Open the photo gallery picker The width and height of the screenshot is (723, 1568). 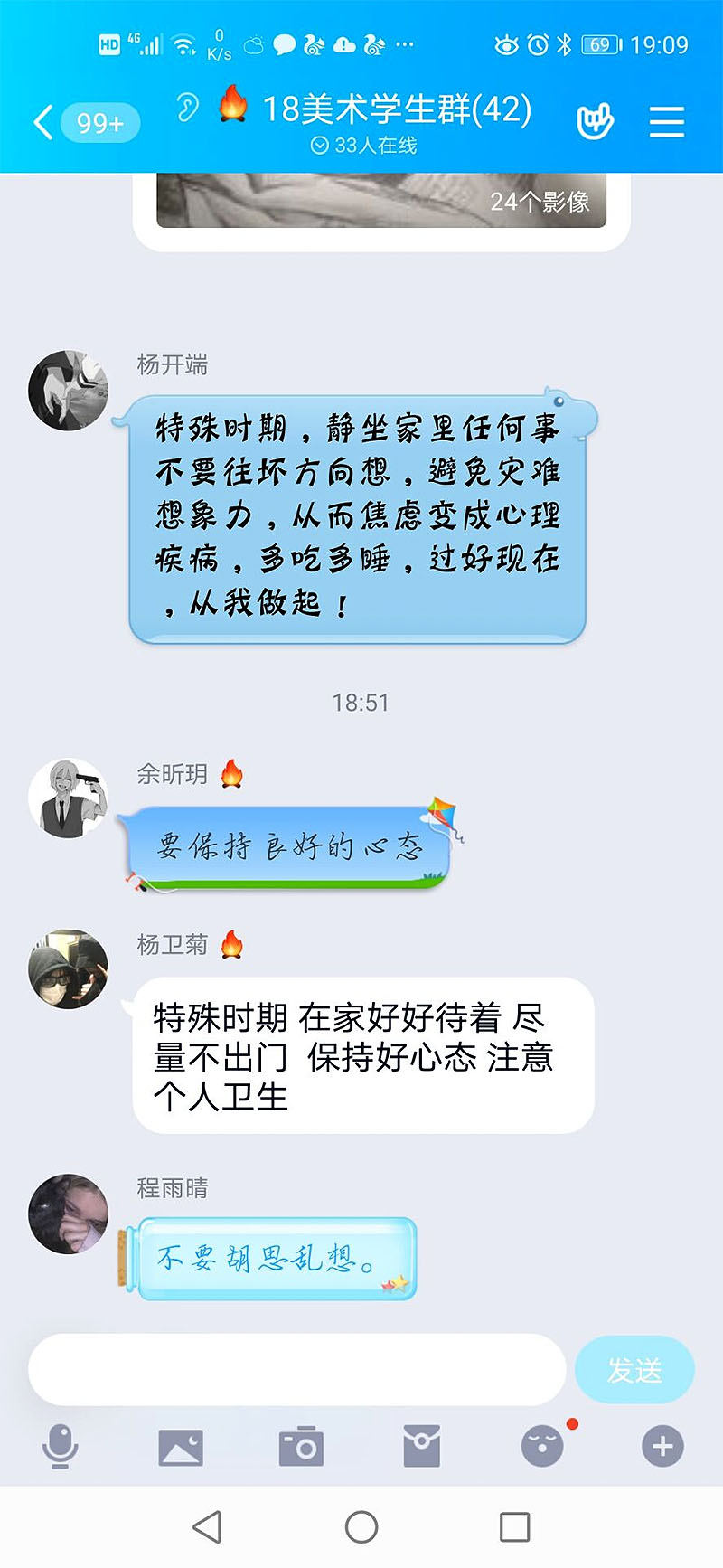(x=181, y=1447)
